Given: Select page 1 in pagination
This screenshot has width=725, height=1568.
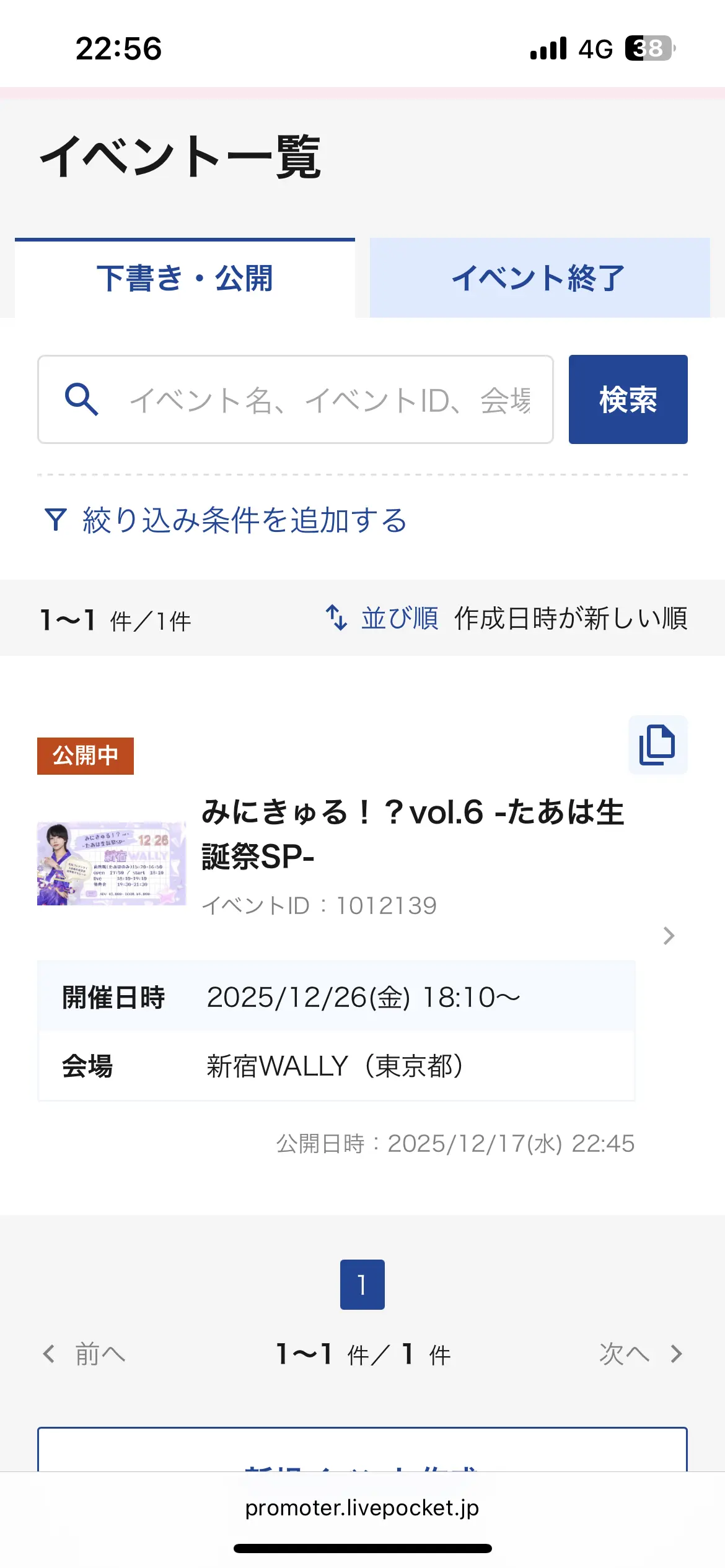Looking at the screenshot, I should point(362,1284).
